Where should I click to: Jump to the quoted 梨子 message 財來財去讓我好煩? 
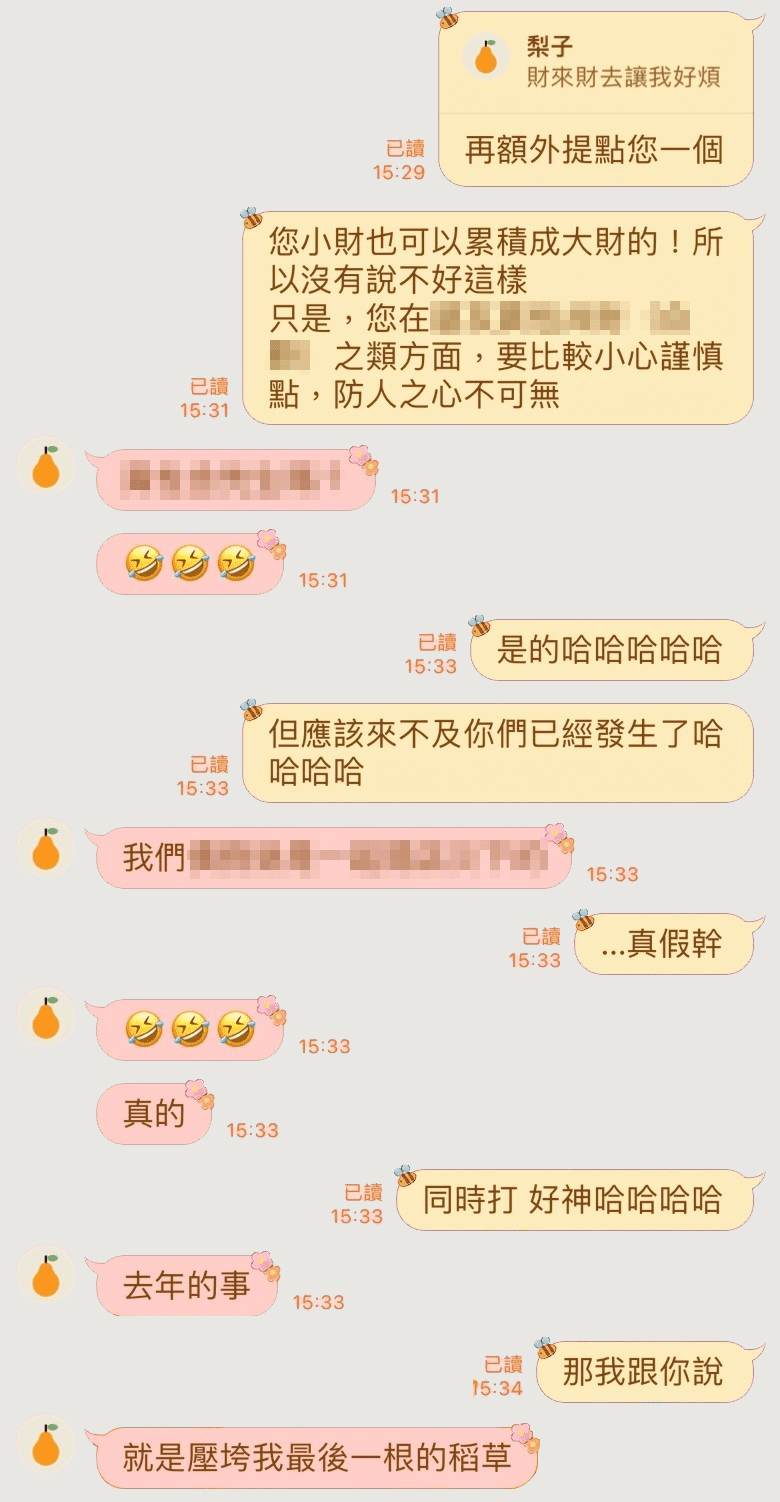(x=595, y=61)
